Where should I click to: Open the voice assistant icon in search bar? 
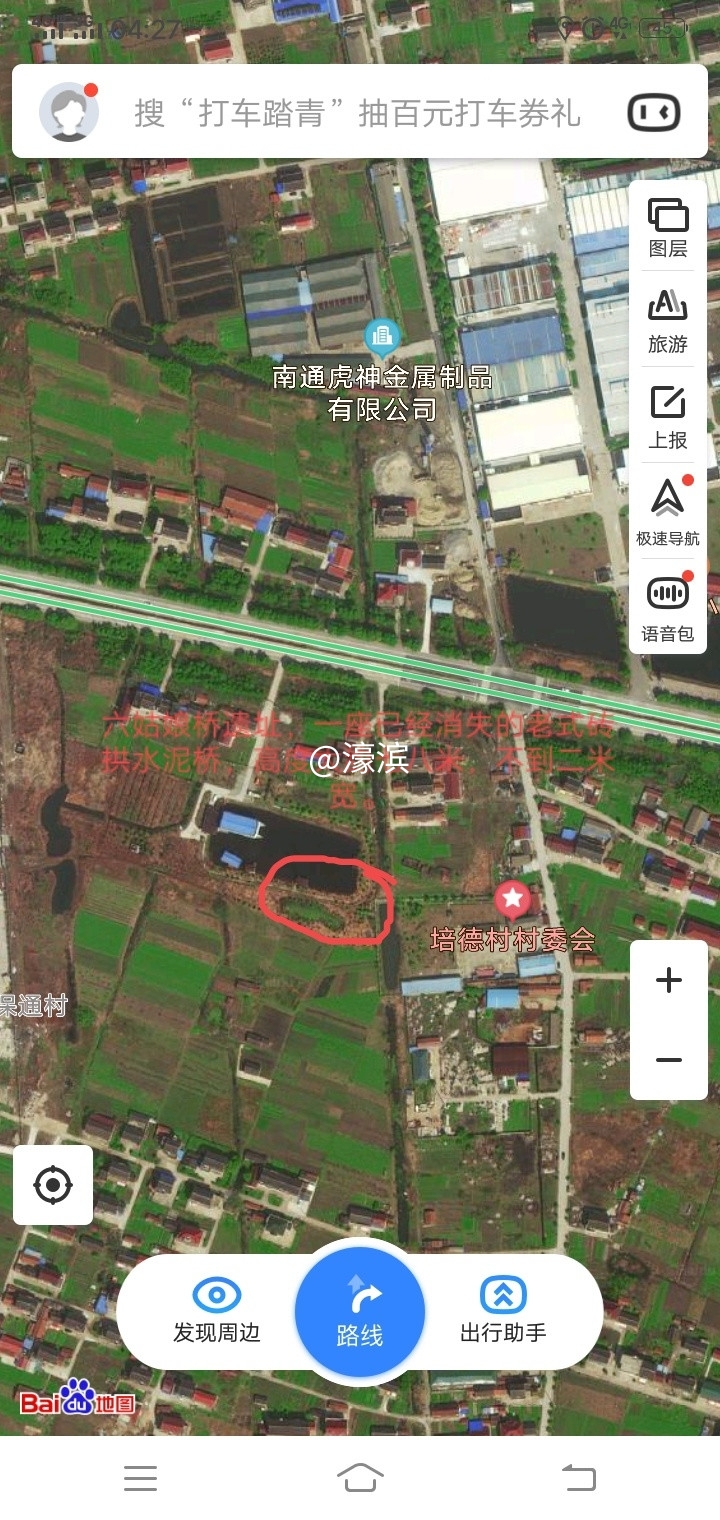pyautogui.click(x=654, y=112)
